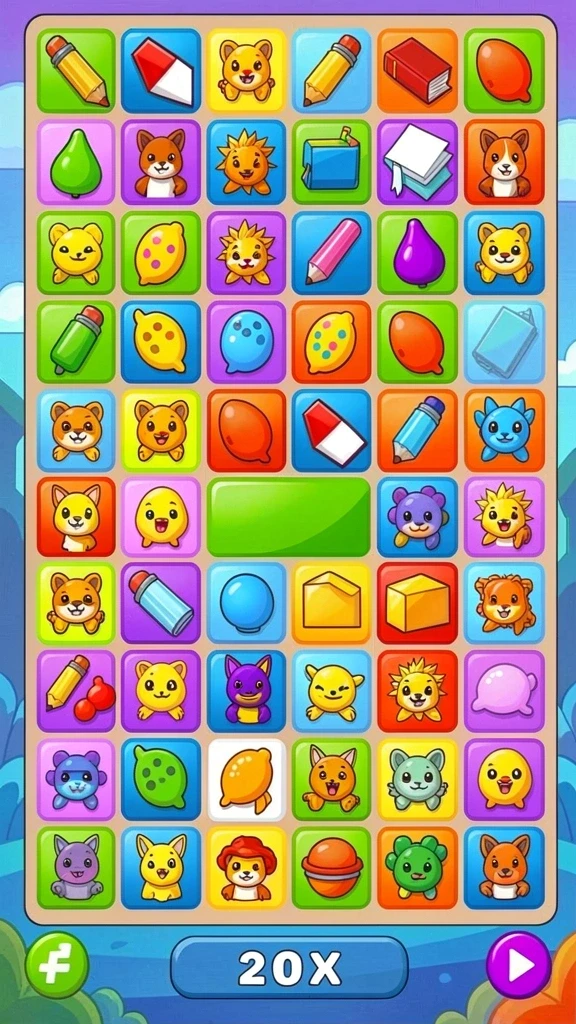Tap the 20X multiplier button
Screen dimensions: 576x1024
point(289,967)
